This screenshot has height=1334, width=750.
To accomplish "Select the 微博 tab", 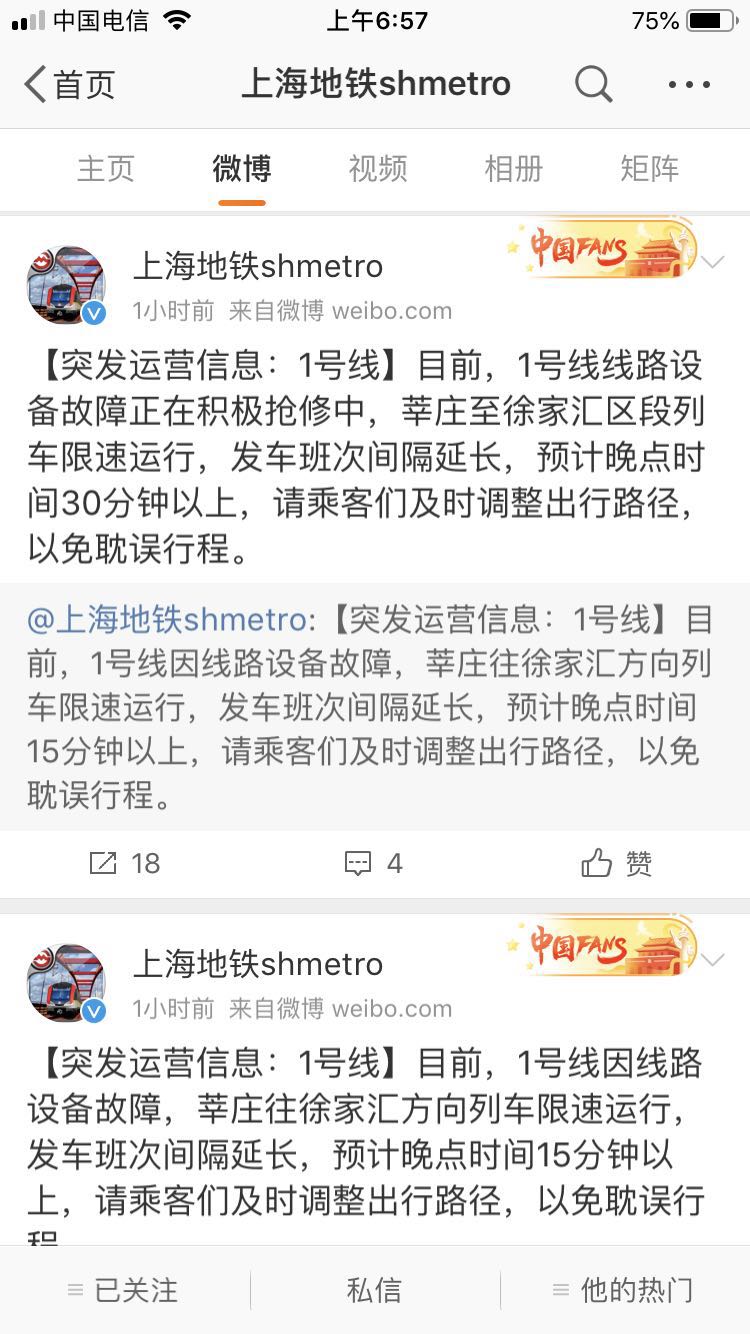I will [x=241, y=168].
